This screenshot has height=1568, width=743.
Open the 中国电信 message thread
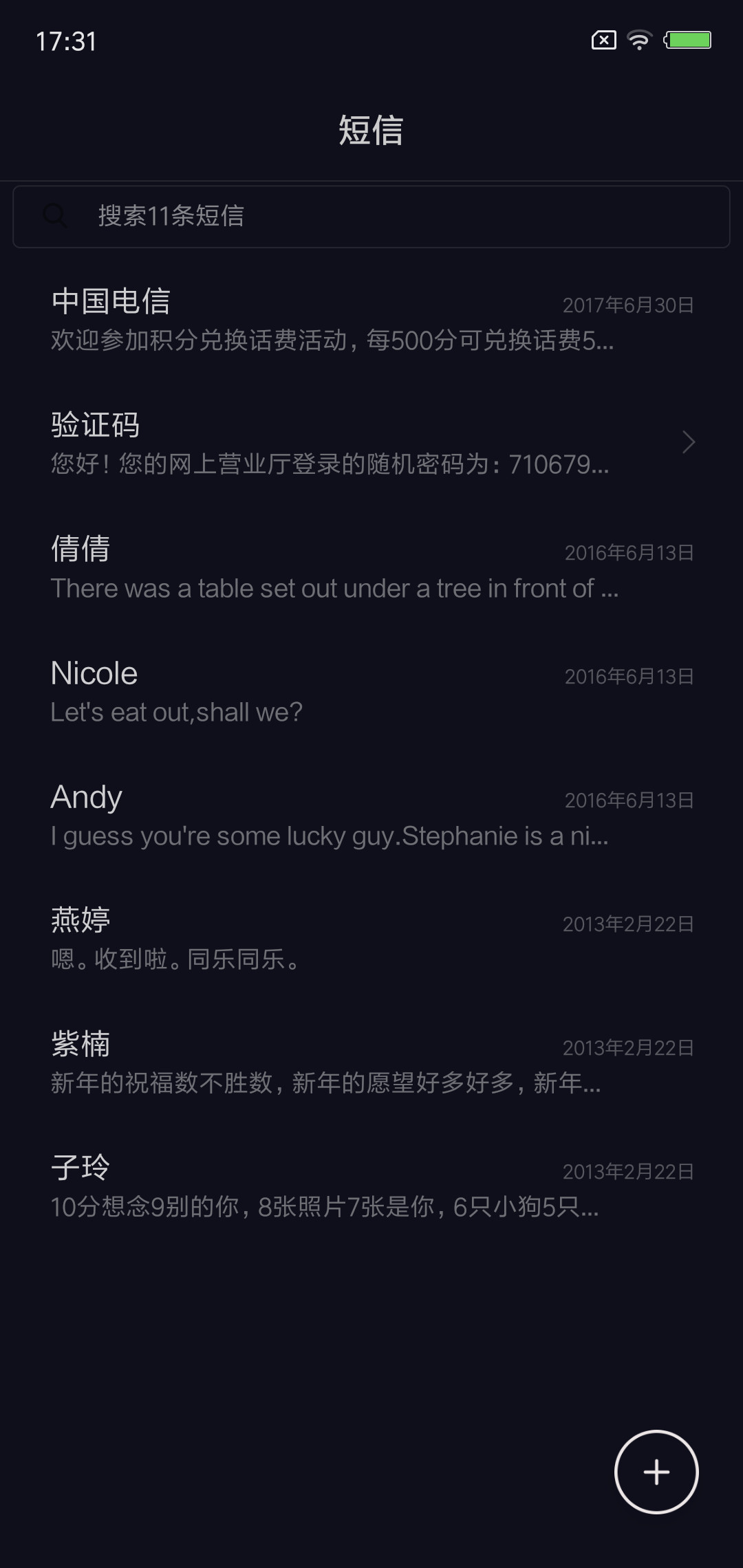[371, 320]
